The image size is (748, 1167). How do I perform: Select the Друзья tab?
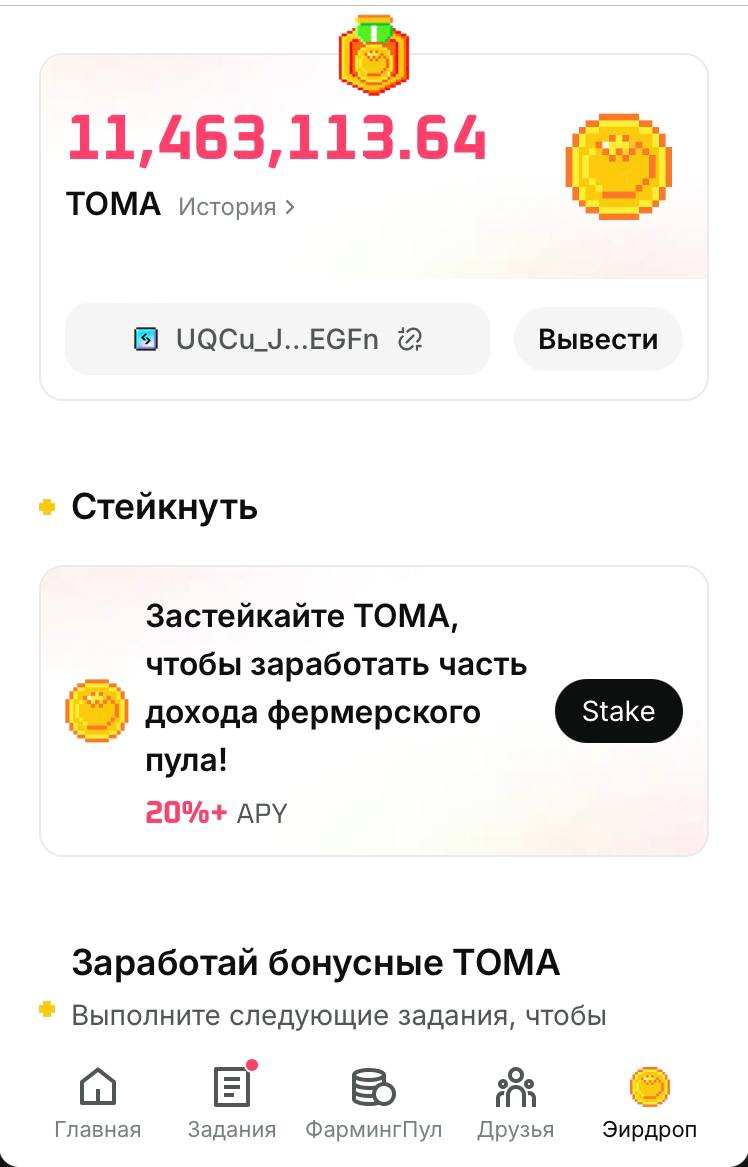click(x=515, y=1103)
